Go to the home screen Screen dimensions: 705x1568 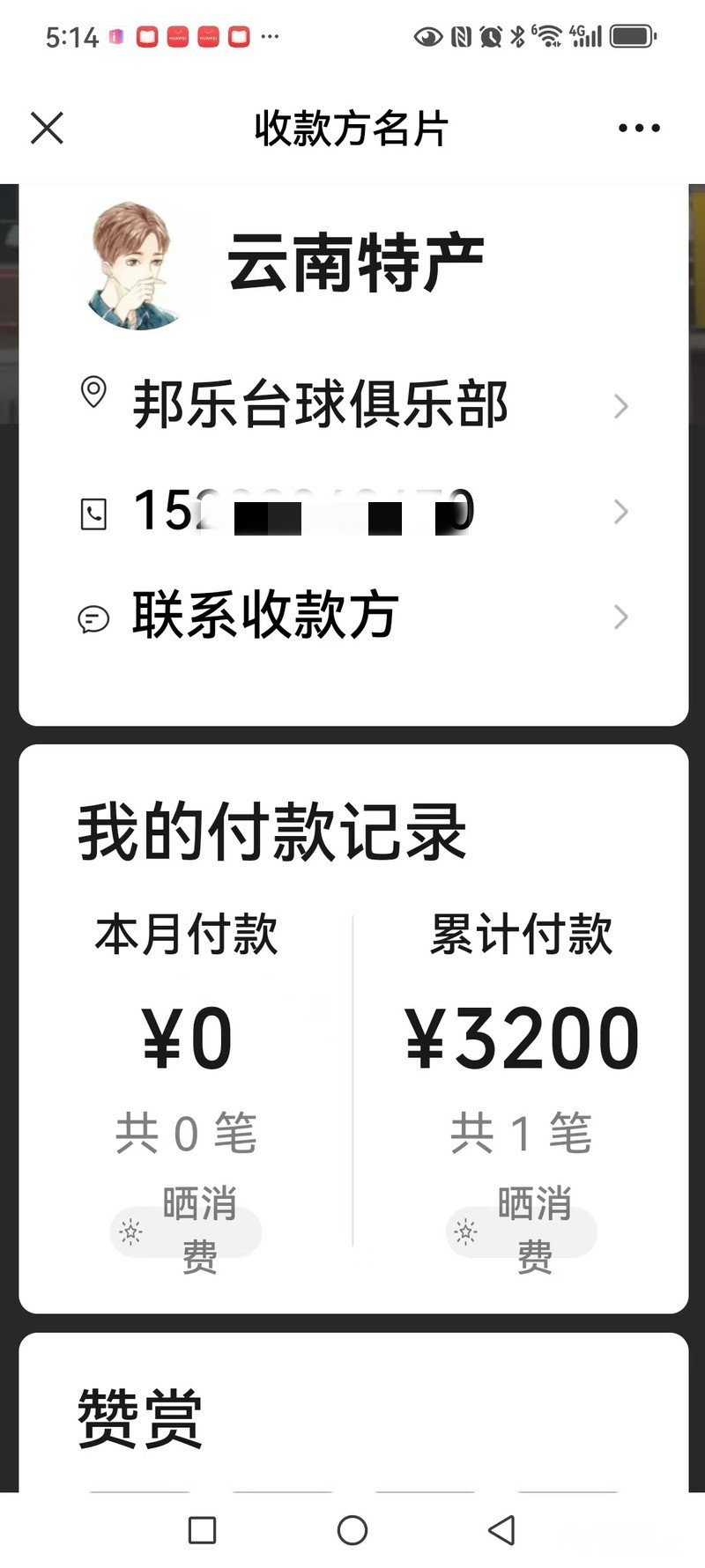pos(352,1530)
